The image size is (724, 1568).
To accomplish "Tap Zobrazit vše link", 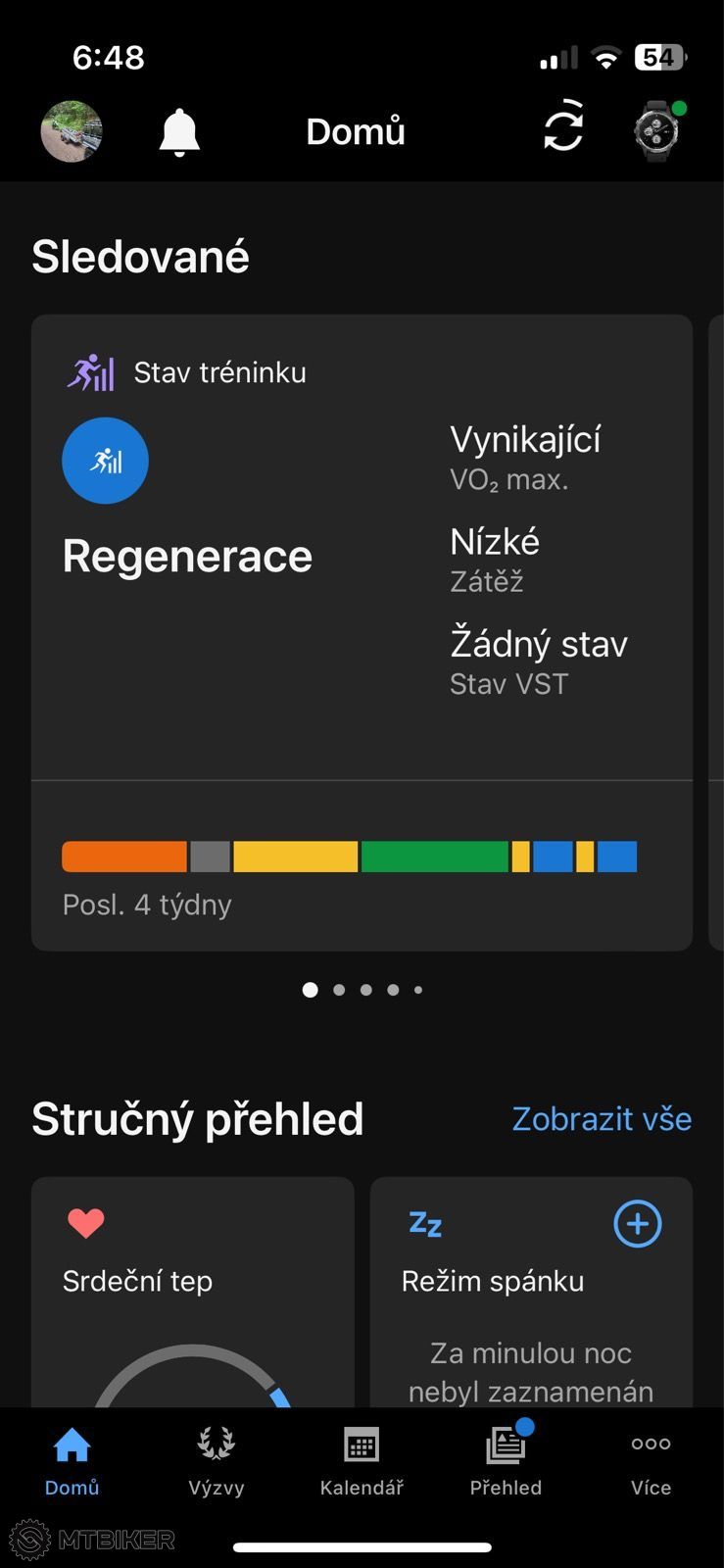I will tap(602, 1118).
